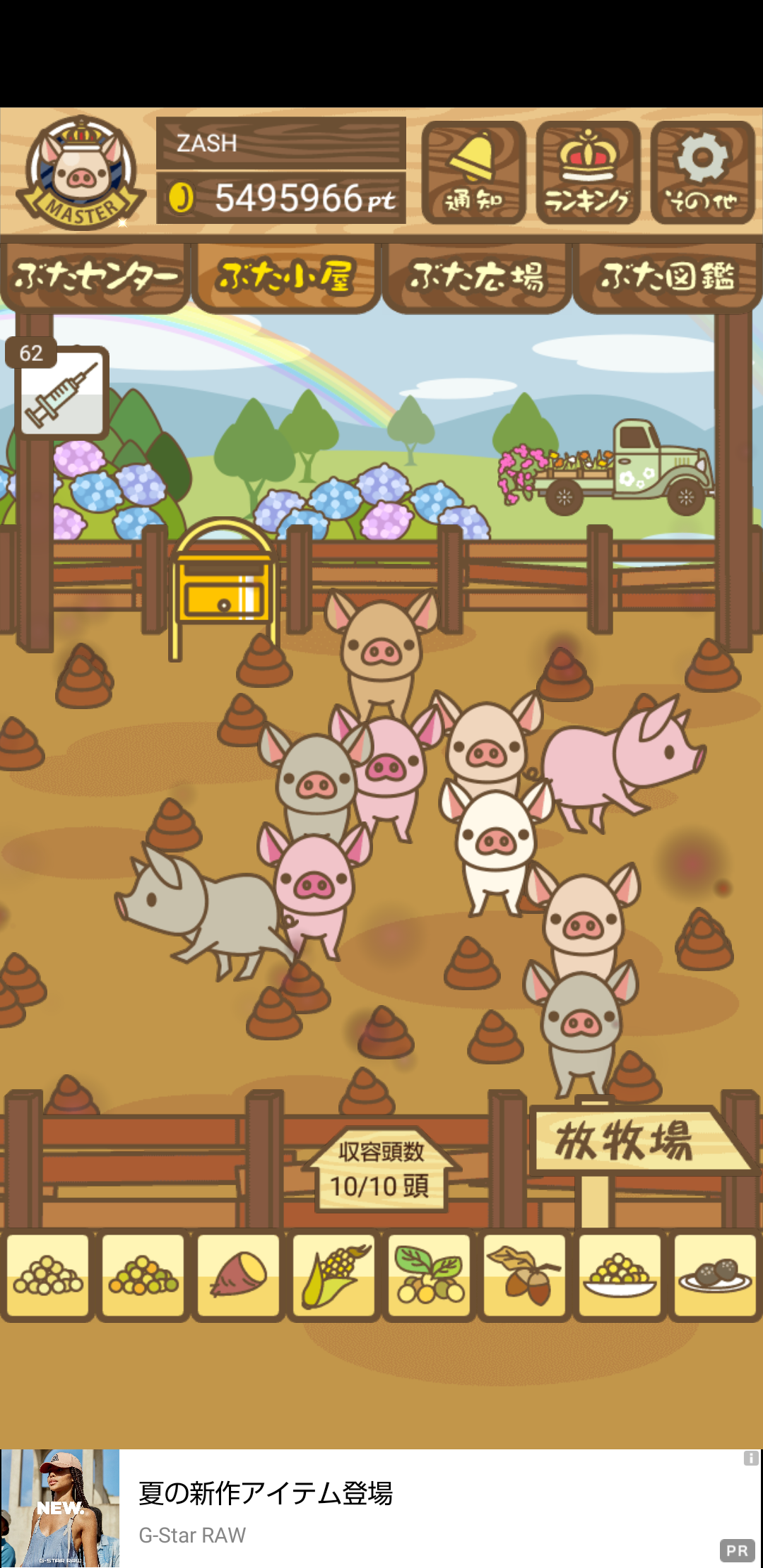Screen dimensions: 763x1568
Task: Open the ランキング ranking button
Action: tap(588, 173)
